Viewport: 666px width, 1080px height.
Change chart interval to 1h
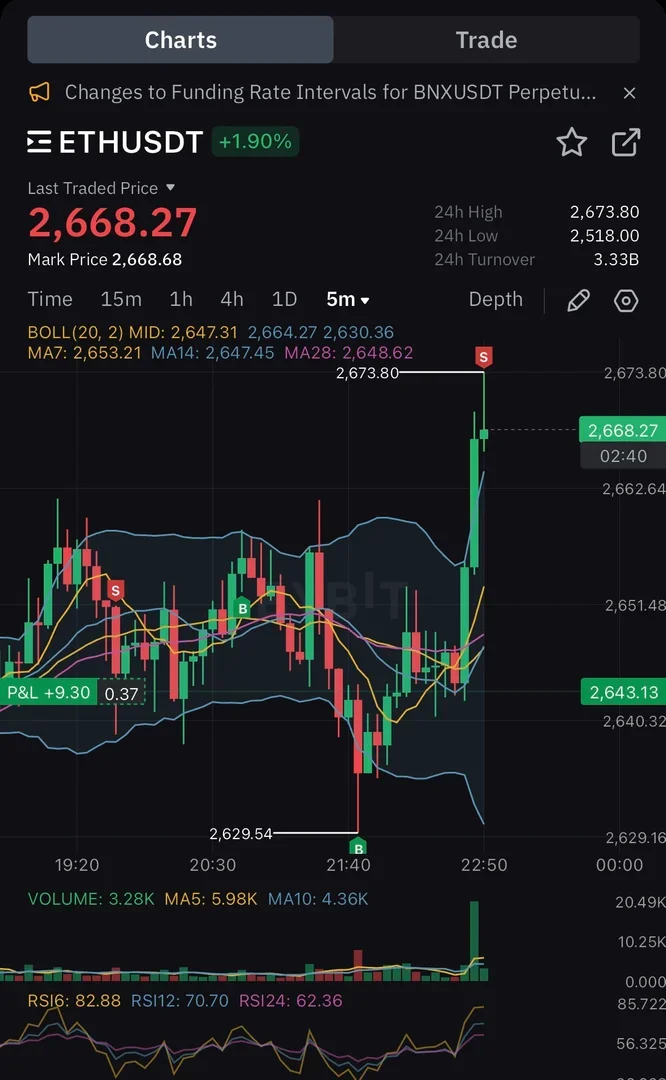181,299
